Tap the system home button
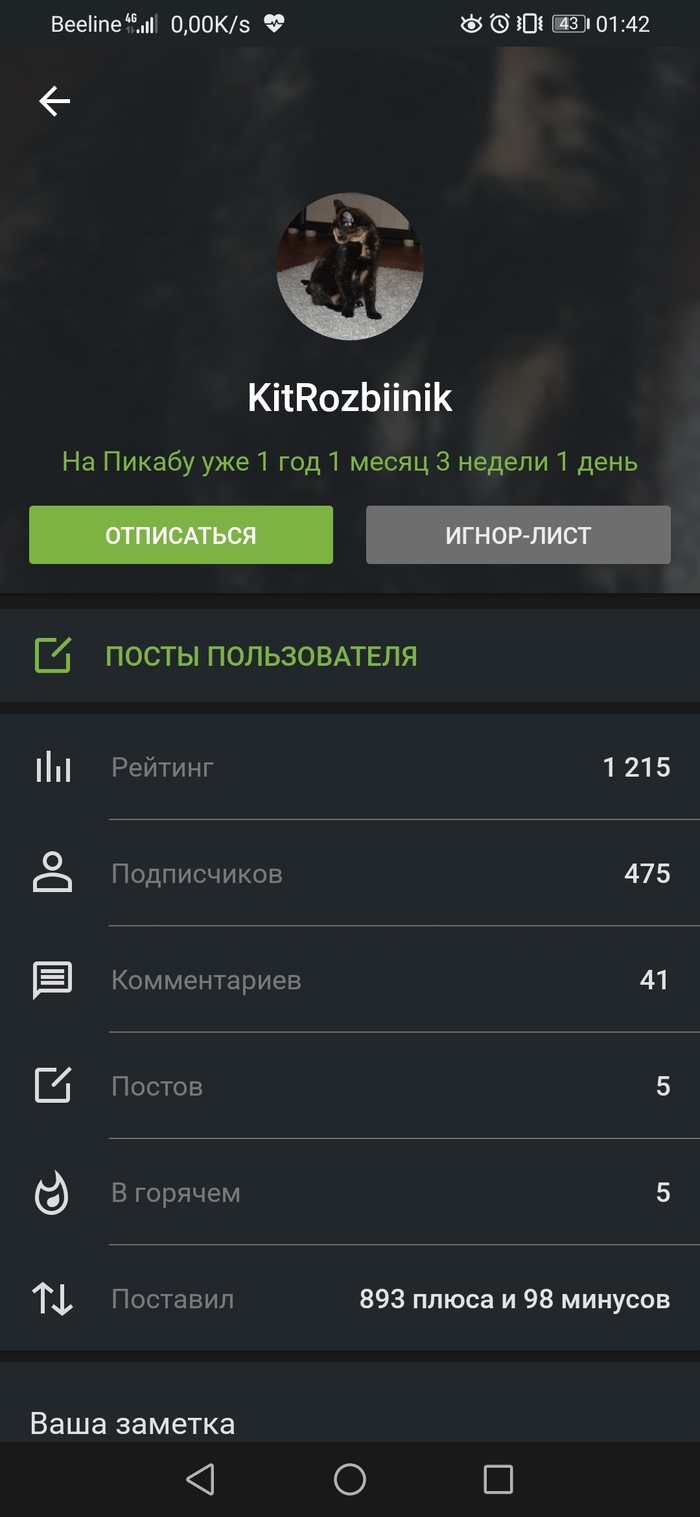The image size is (700, 1517). click(x=350, y=1479)
